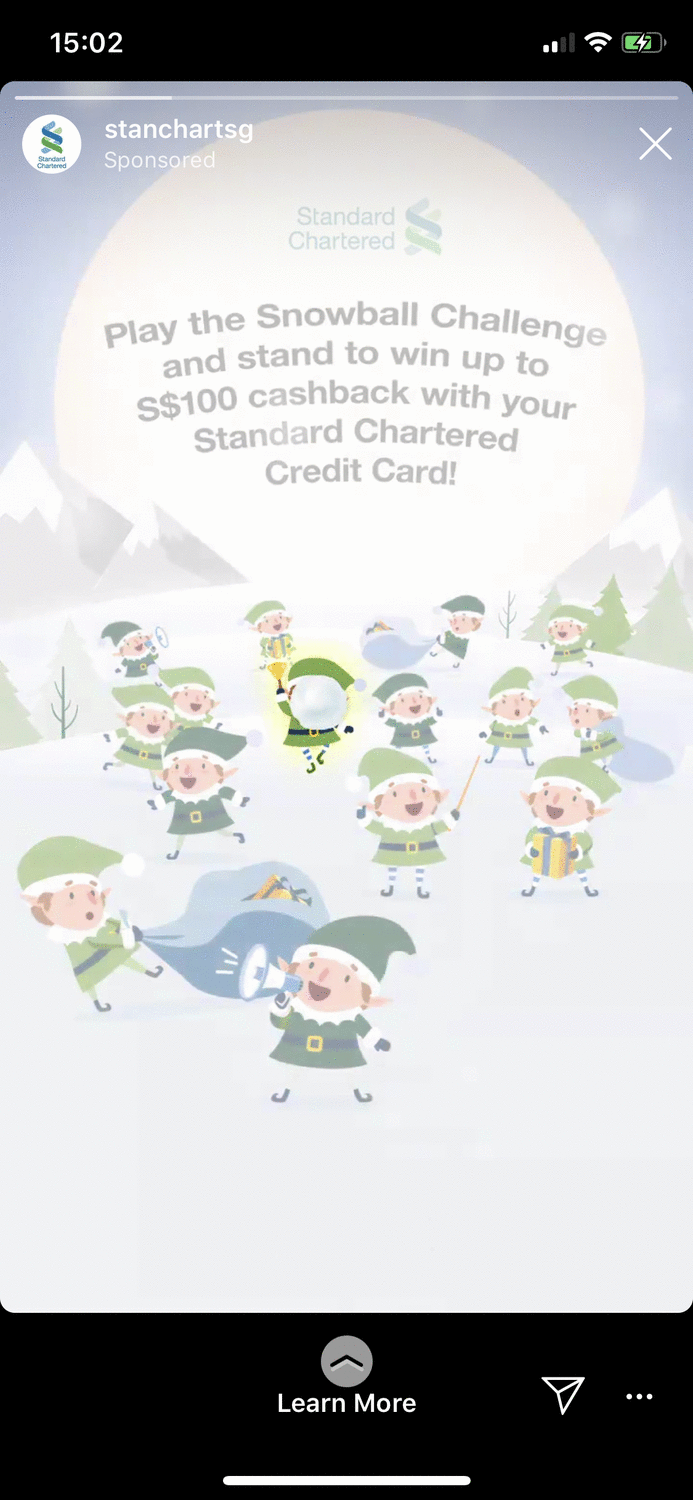
Task: Open the stanchartsg account name
Action: [x=179, y=129]
